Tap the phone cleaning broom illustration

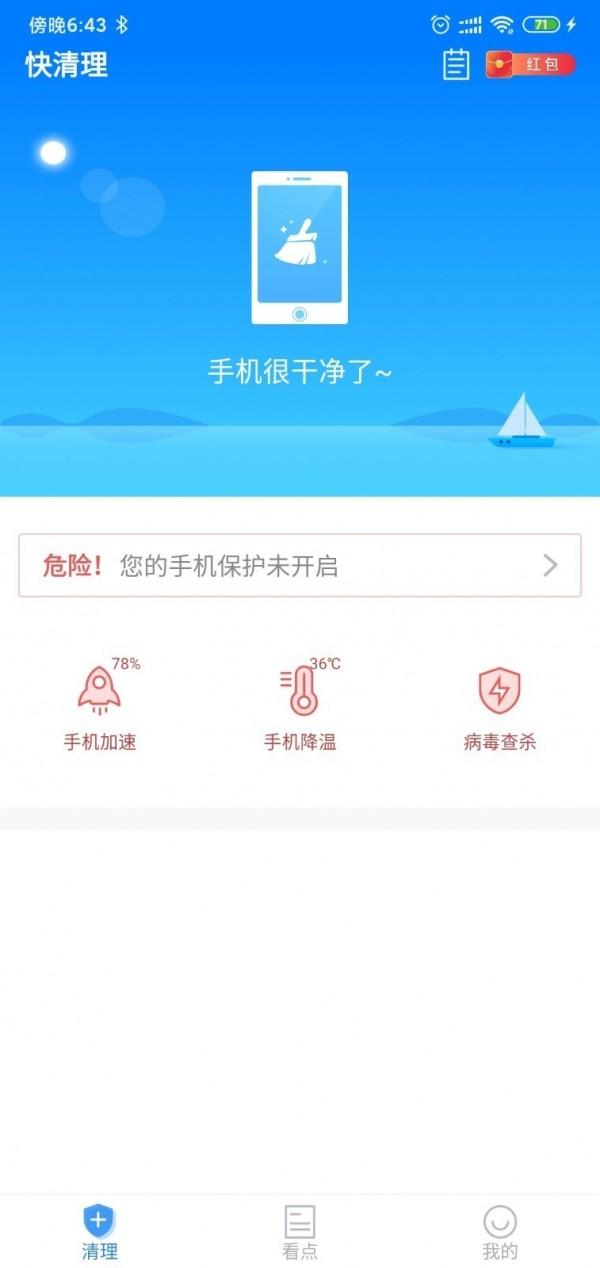pyautogui.click(x=299, y=247)
